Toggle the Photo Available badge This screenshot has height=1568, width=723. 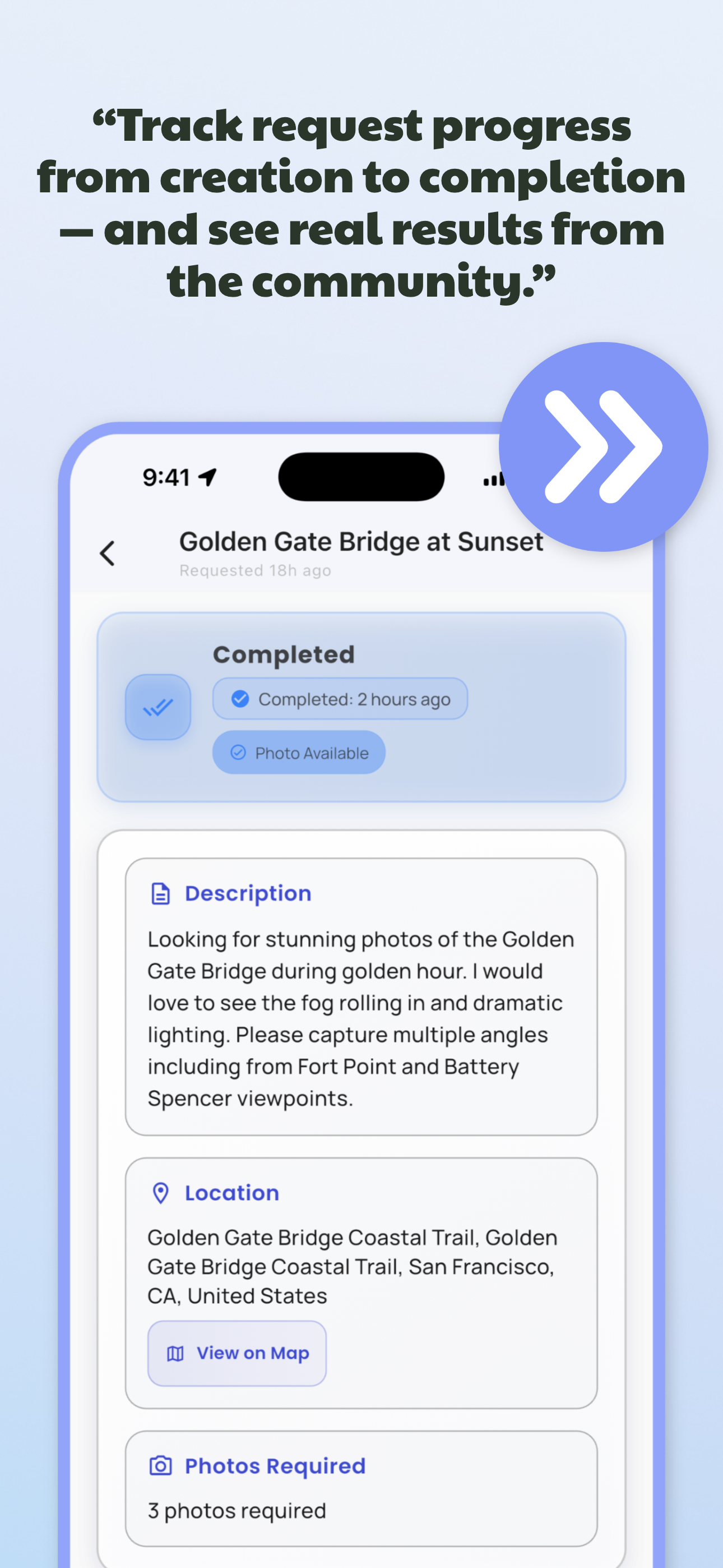coord(299,753)
